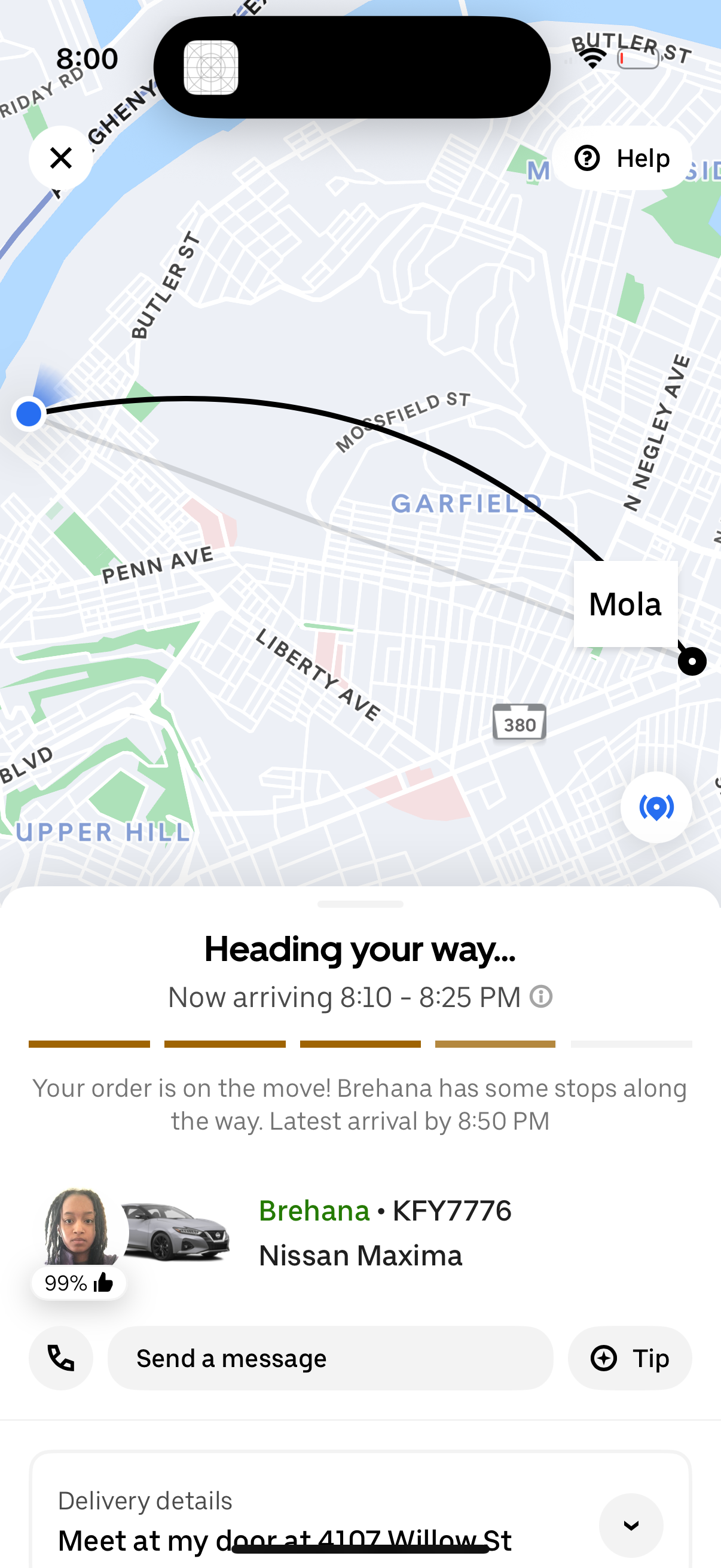Tap the 99% thumbs-up rating badge
The width and height of the screenshot is (721, 1568).
(78, 1283)
